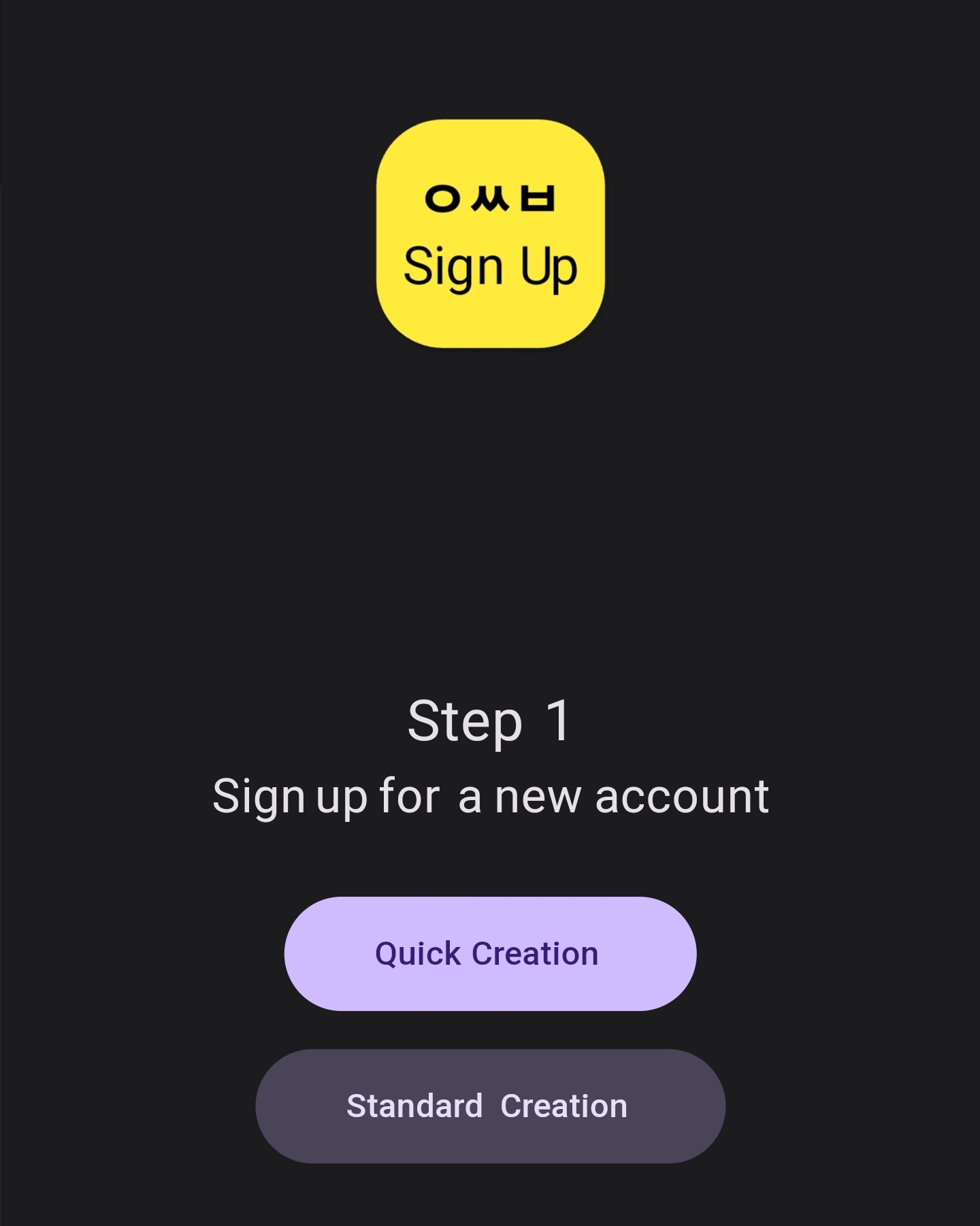980x1226 pixels.
Task: Choose Standard Creation for sign up
Action: [x=490, y=1106]
